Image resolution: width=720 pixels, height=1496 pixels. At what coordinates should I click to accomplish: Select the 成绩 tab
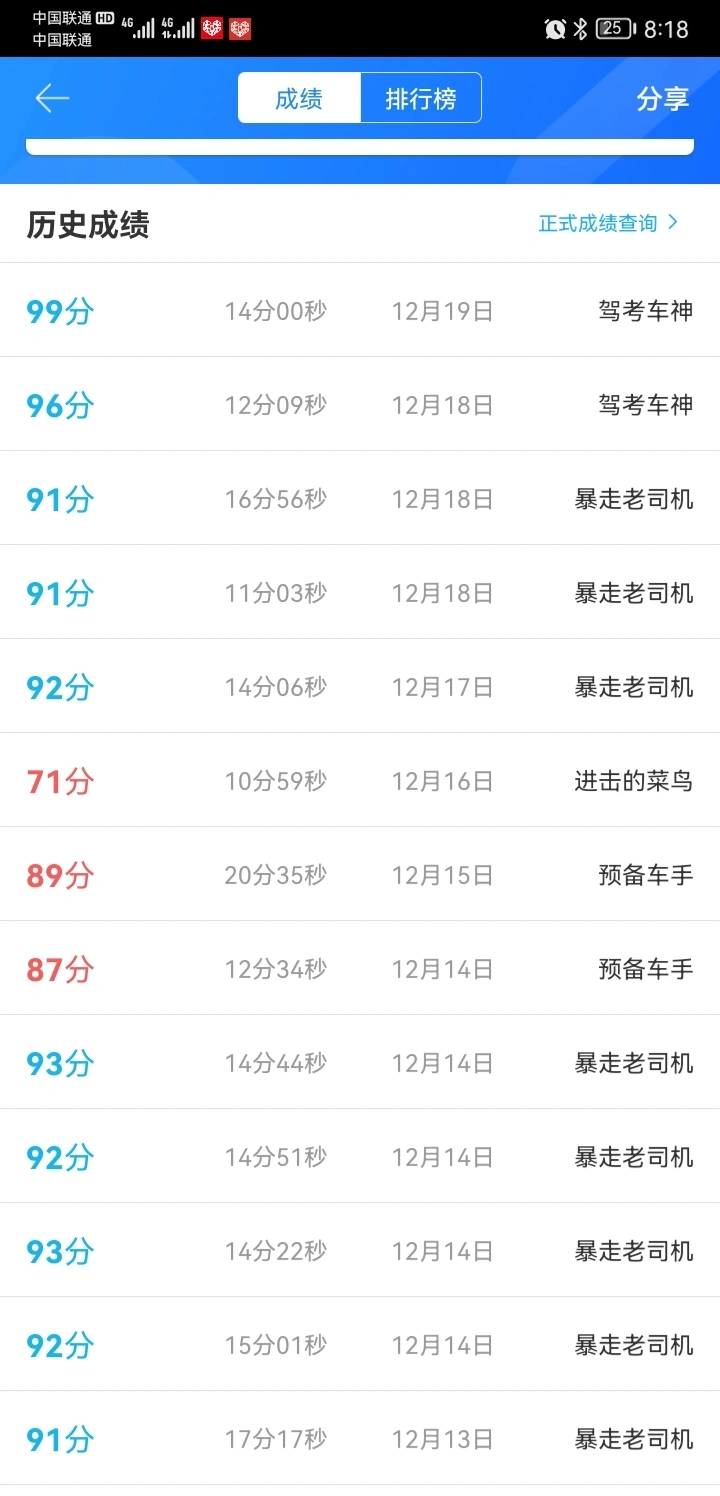pos(299,98)
